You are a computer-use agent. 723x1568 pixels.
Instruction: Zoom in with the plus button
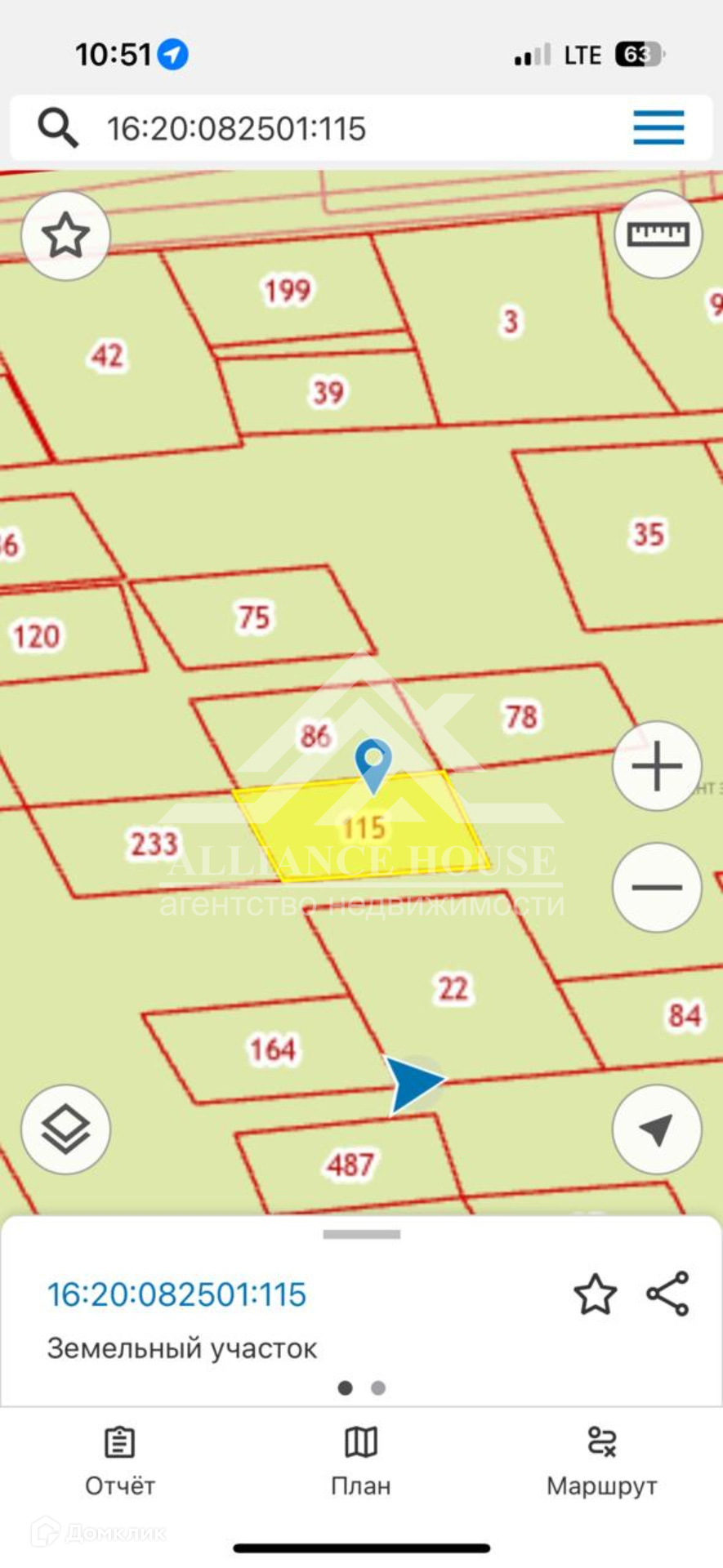[x=657, y=766]
